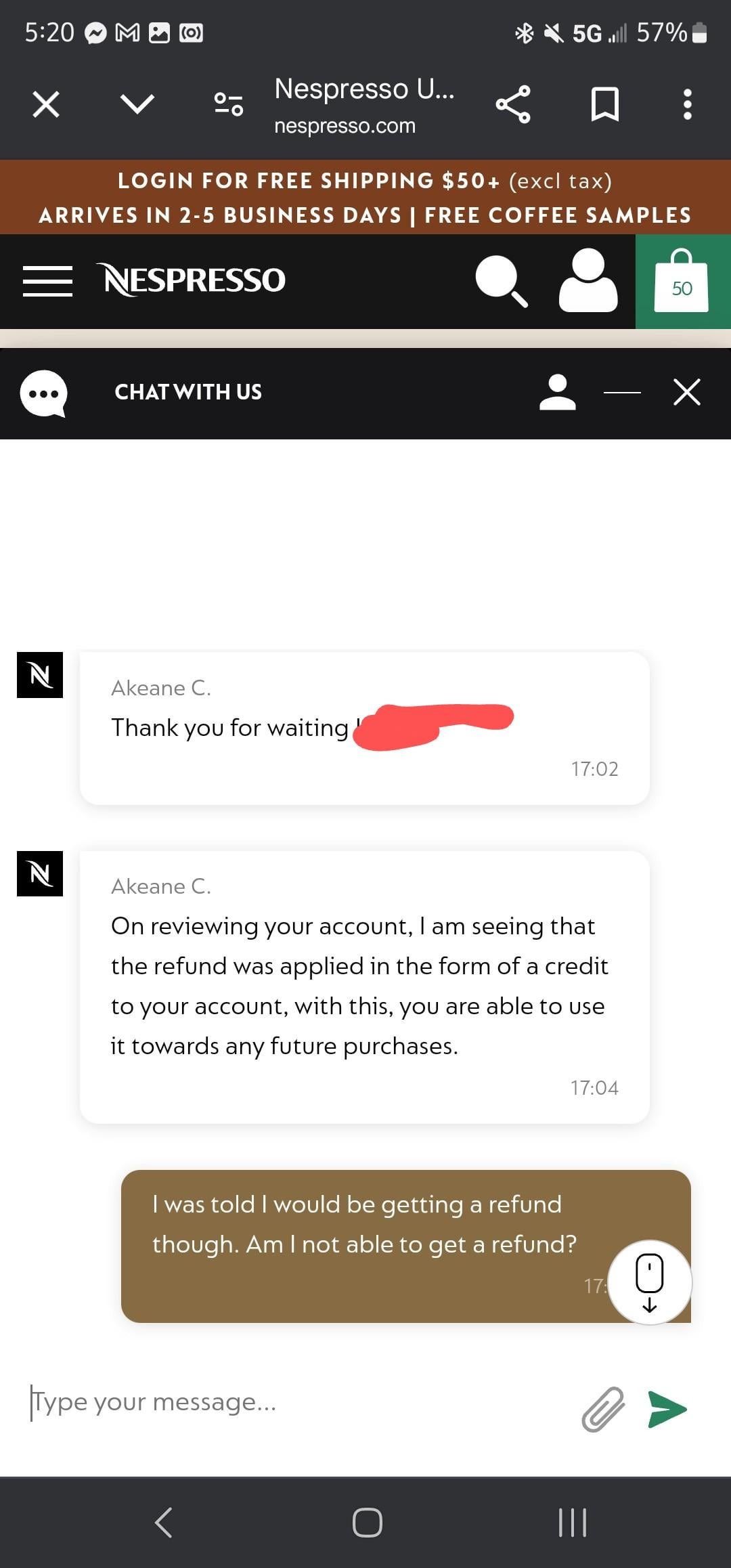Open the chat user profile icon
This screenshot has height=1568, width=731.
click(x=557, y=392)
